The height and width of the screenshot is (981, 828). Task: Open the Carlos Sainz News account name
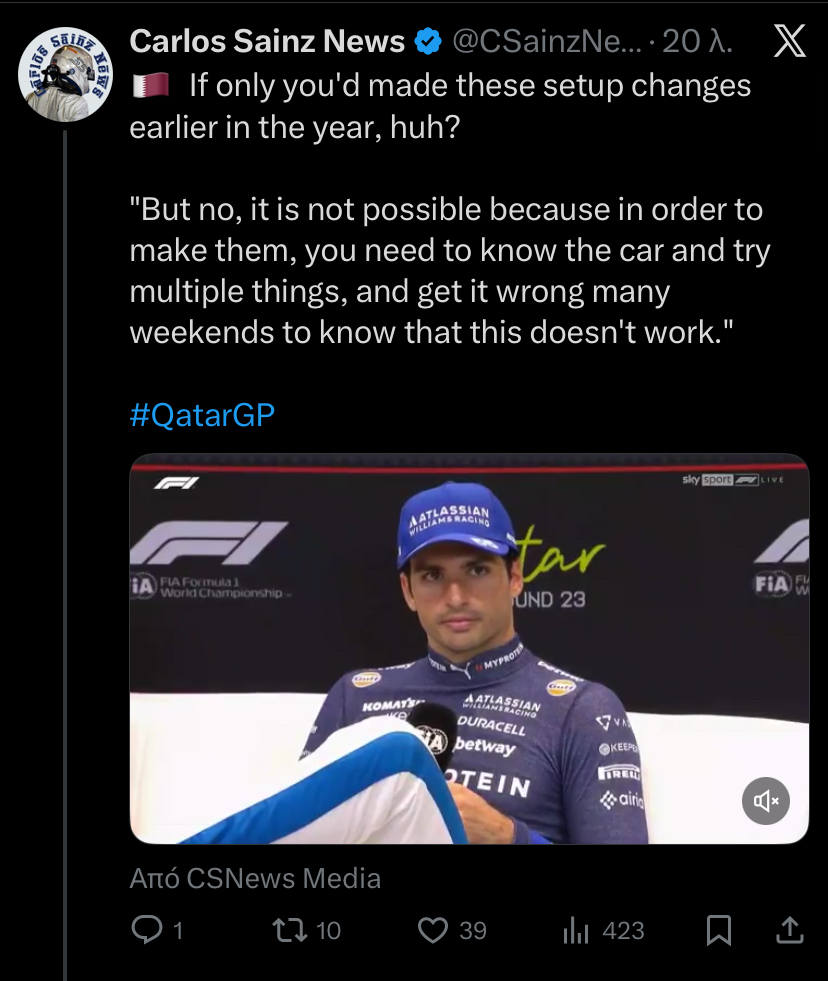point(267,41)
